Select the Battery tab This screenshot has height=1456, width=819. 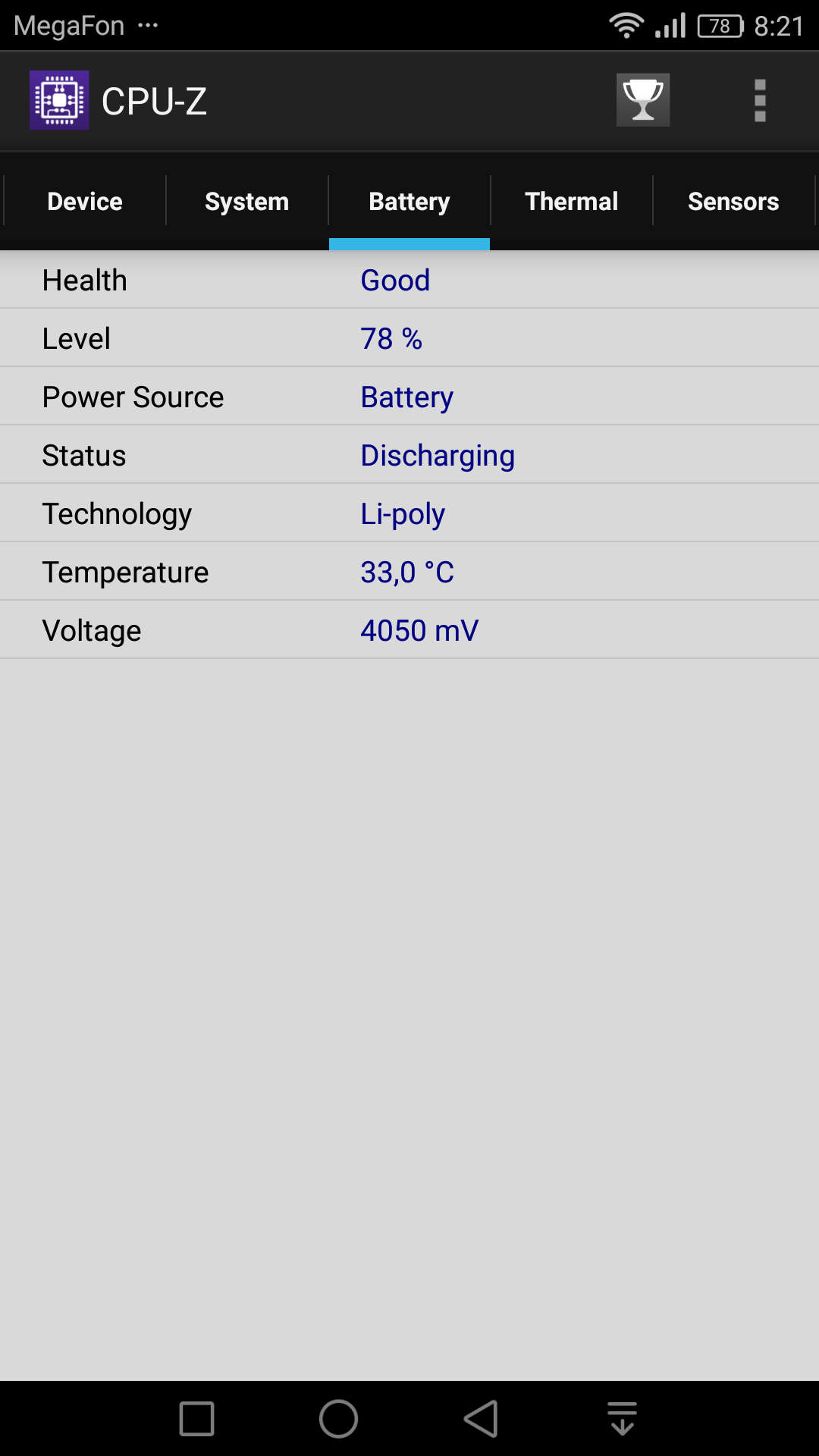pos(409,201)
